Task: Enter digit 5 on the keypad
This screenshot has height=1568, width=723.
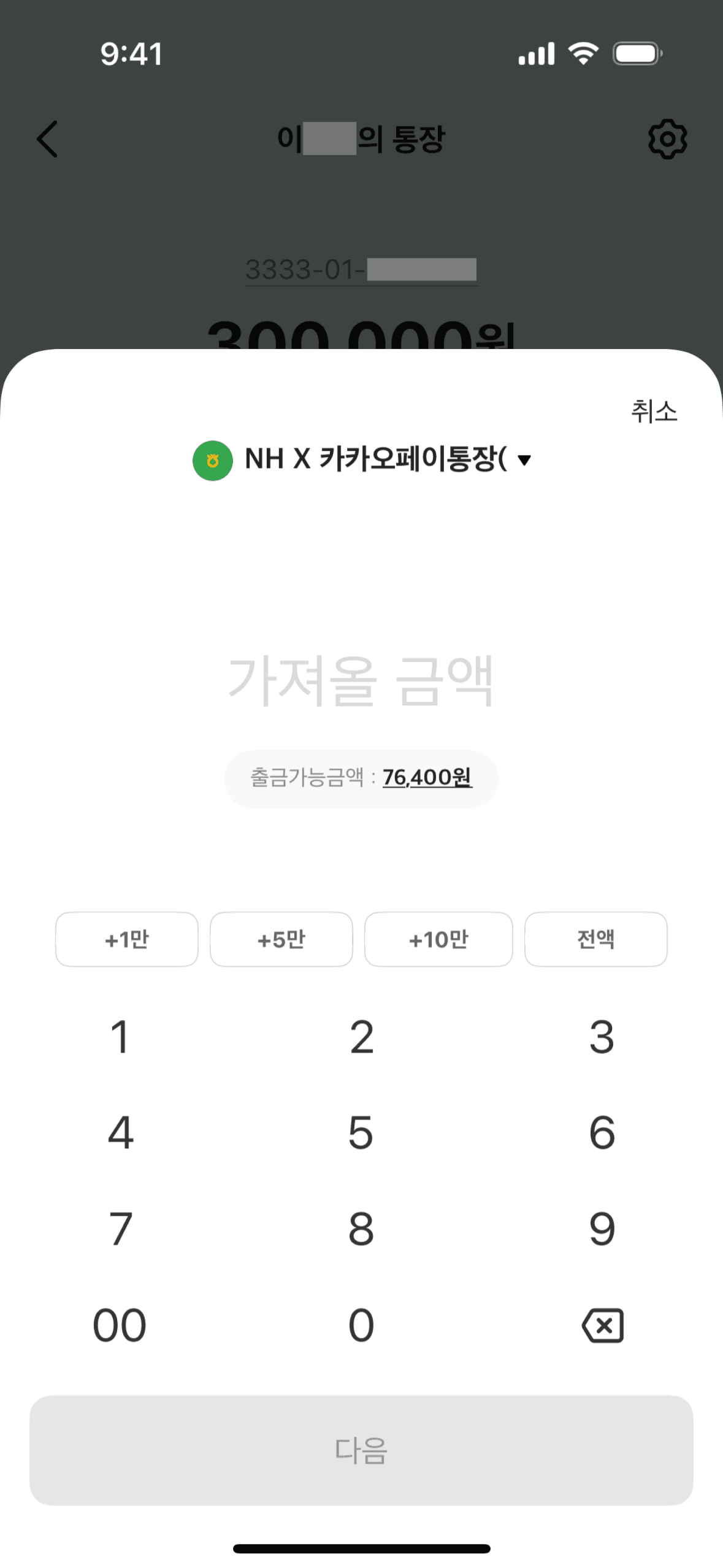Action: 361,1133
